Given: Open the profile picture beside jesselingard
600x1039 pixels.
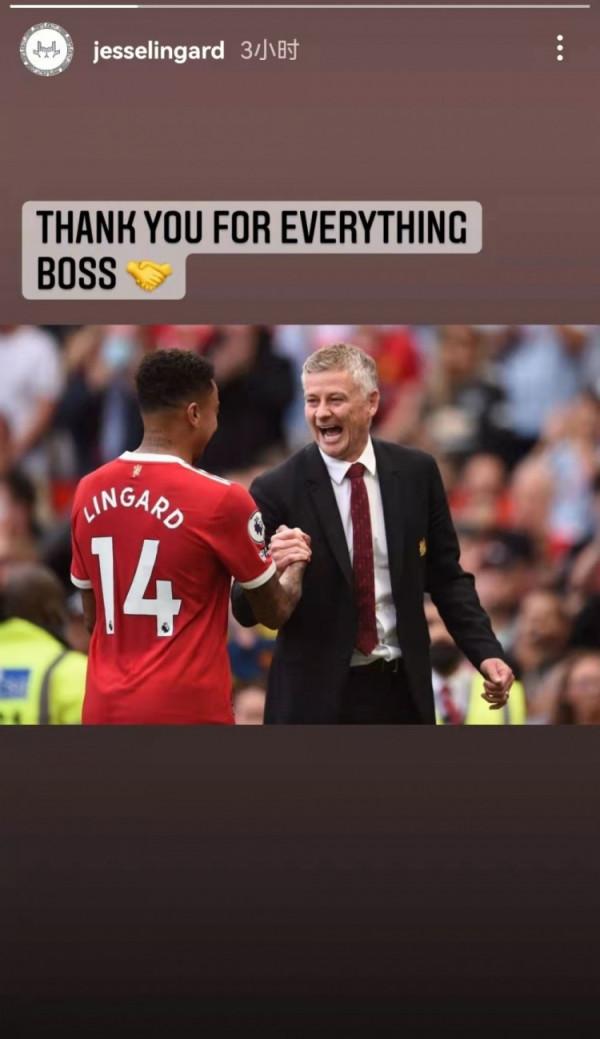Looking at the screenshot, I should [46, 49].
